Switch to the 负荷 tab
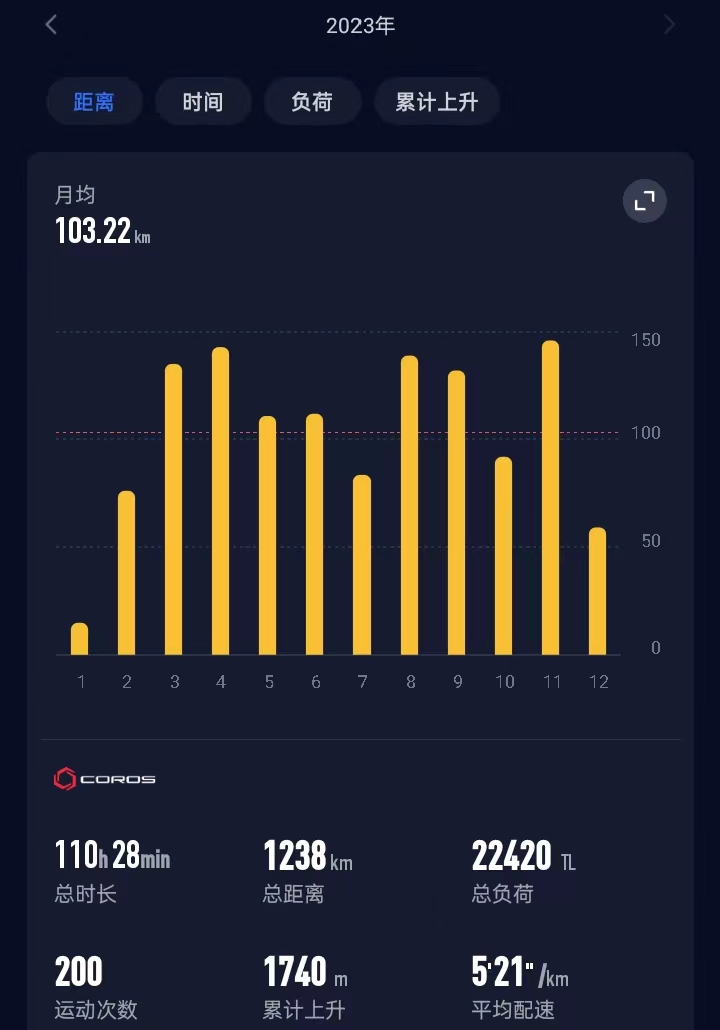Viewport: 720px width, 1030px height. [x=311, y=102]
